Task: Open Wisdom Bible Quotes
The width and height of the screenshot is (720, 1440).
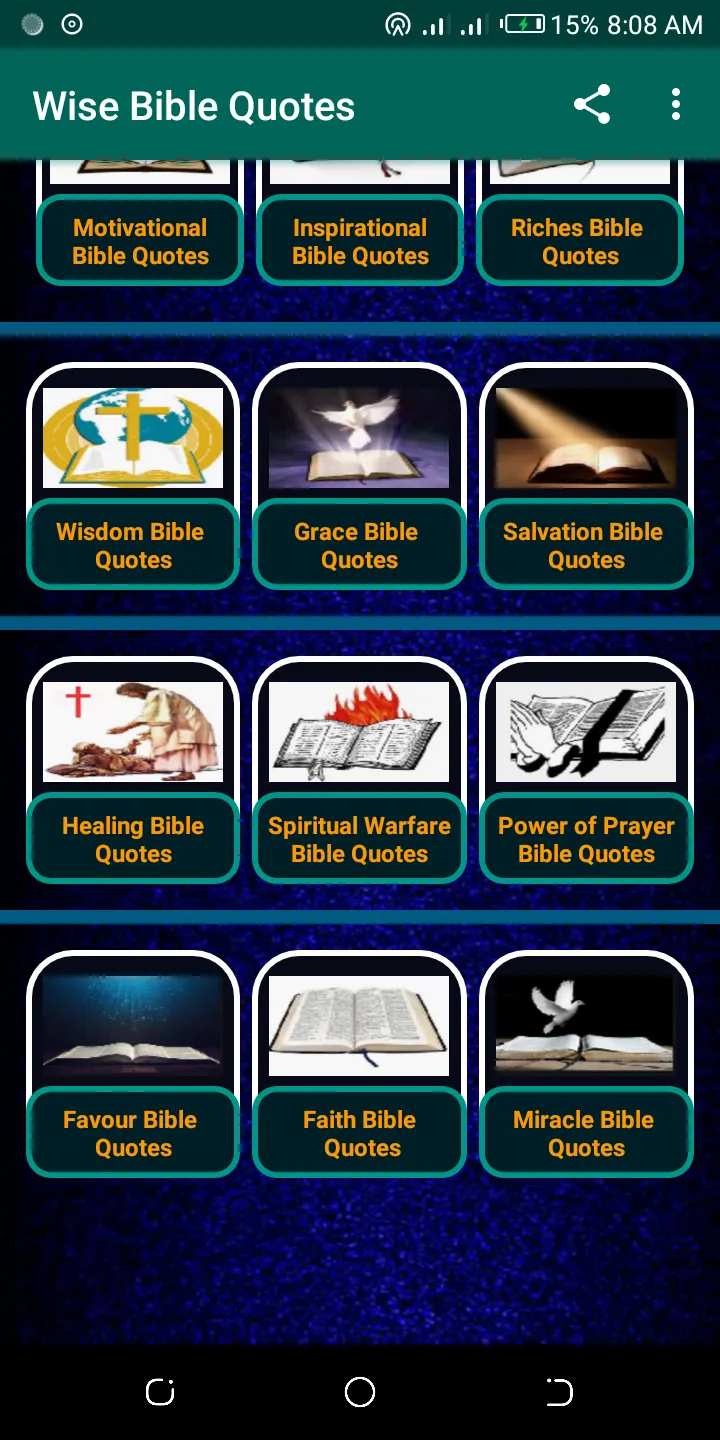Action: [133, 545]
